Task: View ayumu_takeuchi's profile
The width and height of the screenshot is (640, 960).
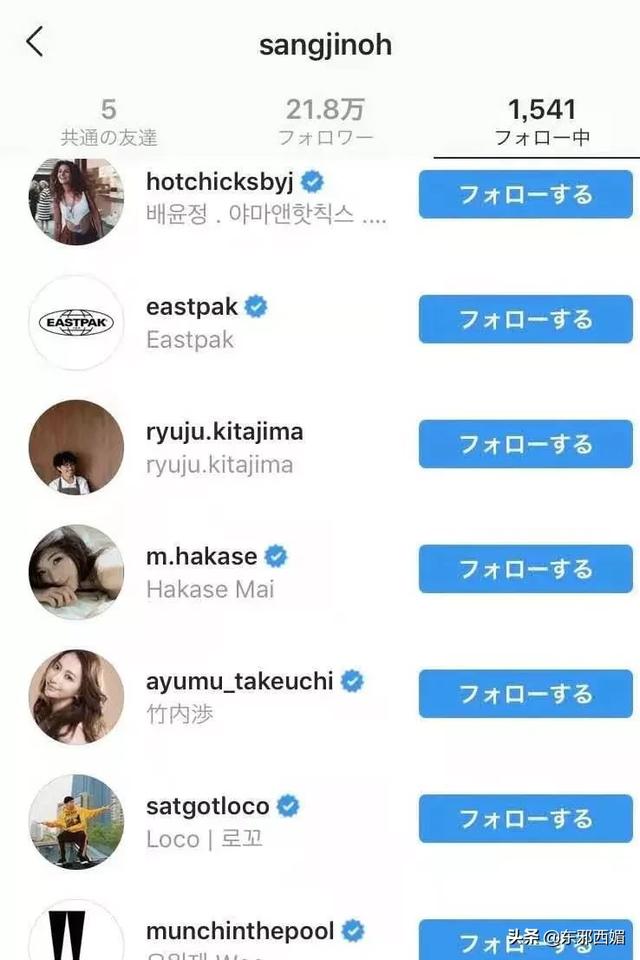Action: click(x=240, y=696)
